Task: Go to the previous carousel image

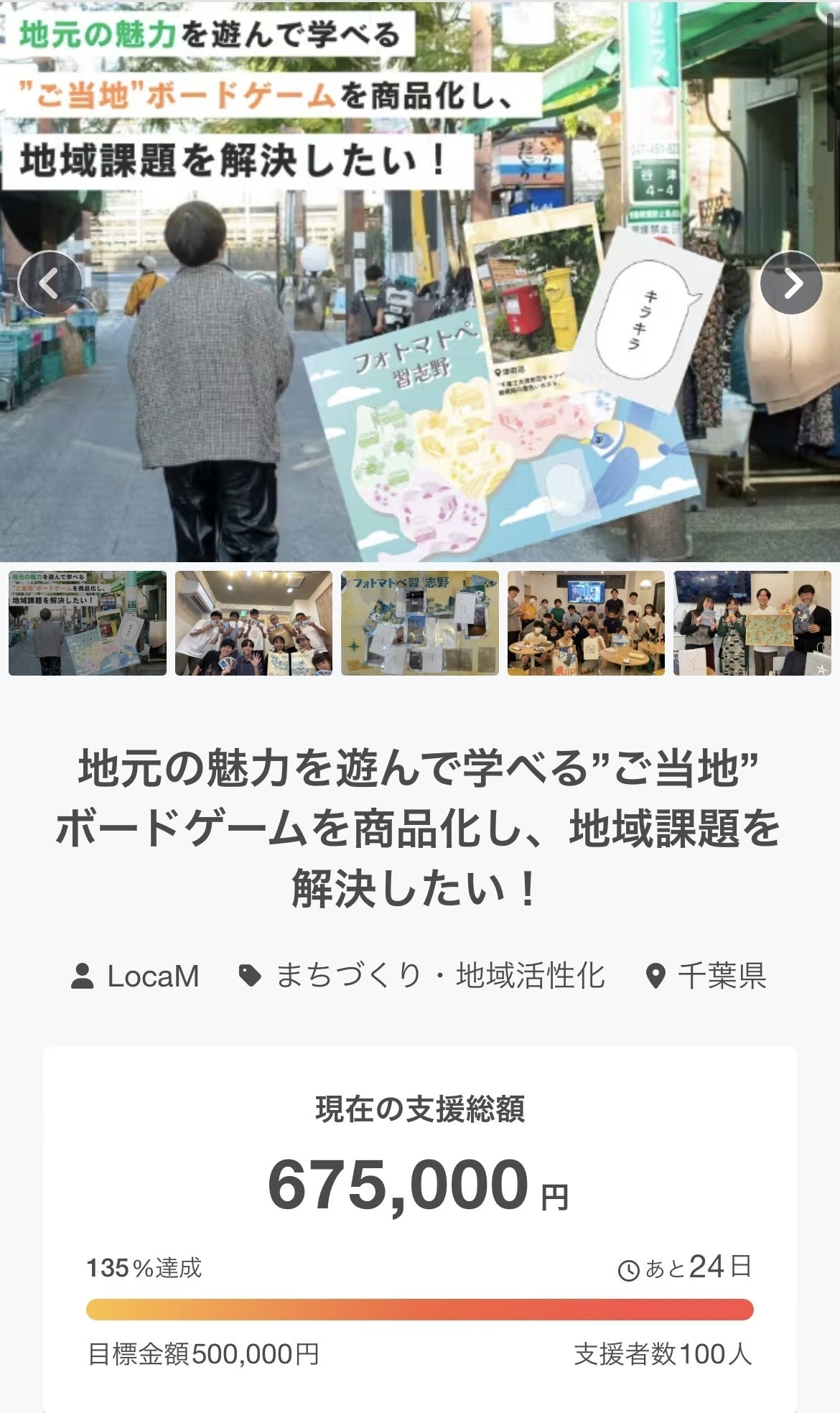Action: click(x=49, y=283)
